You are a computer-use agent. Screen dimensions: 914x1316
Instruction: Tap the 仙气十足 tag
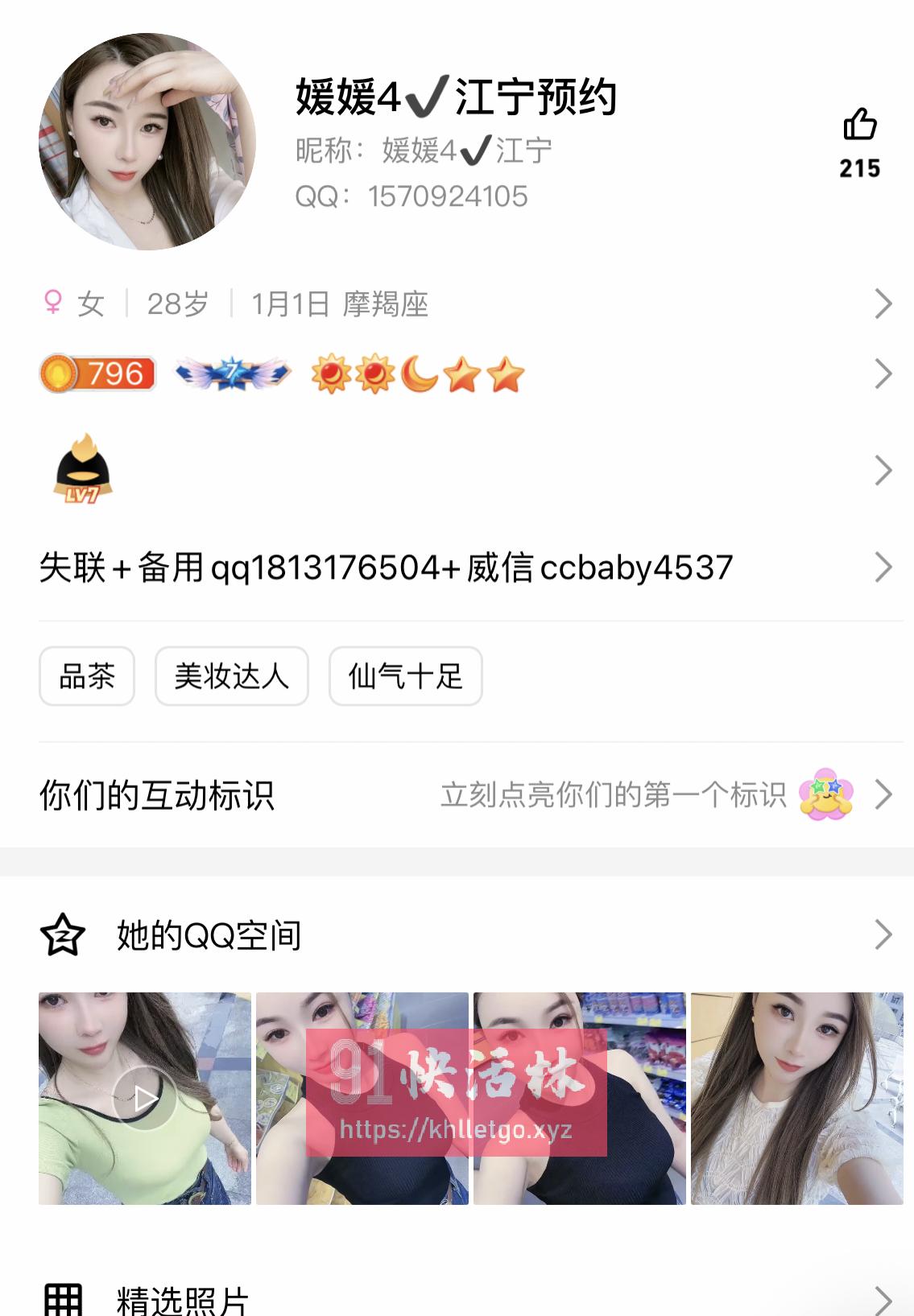pos(405,677)
